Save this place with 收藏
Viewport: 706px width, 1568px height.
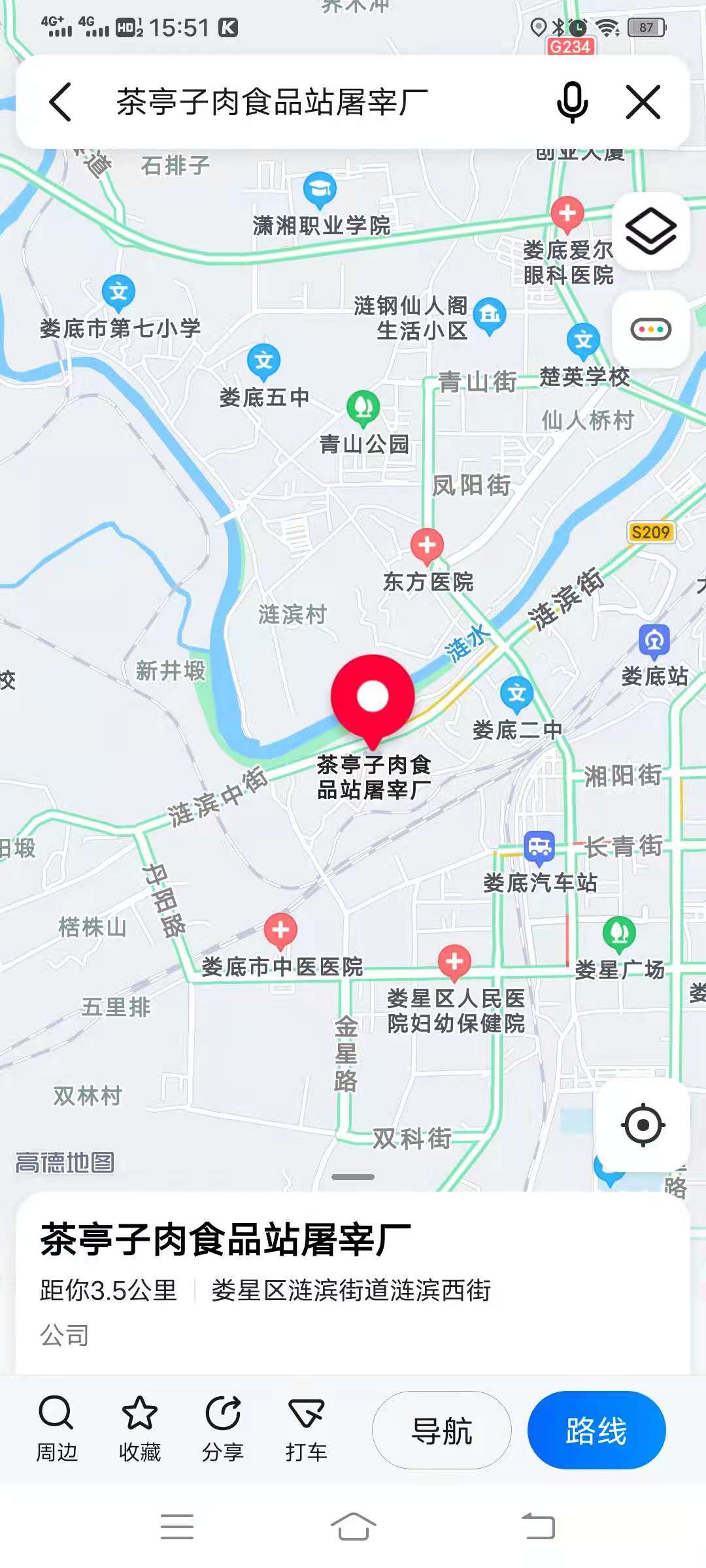(140, 1429)
